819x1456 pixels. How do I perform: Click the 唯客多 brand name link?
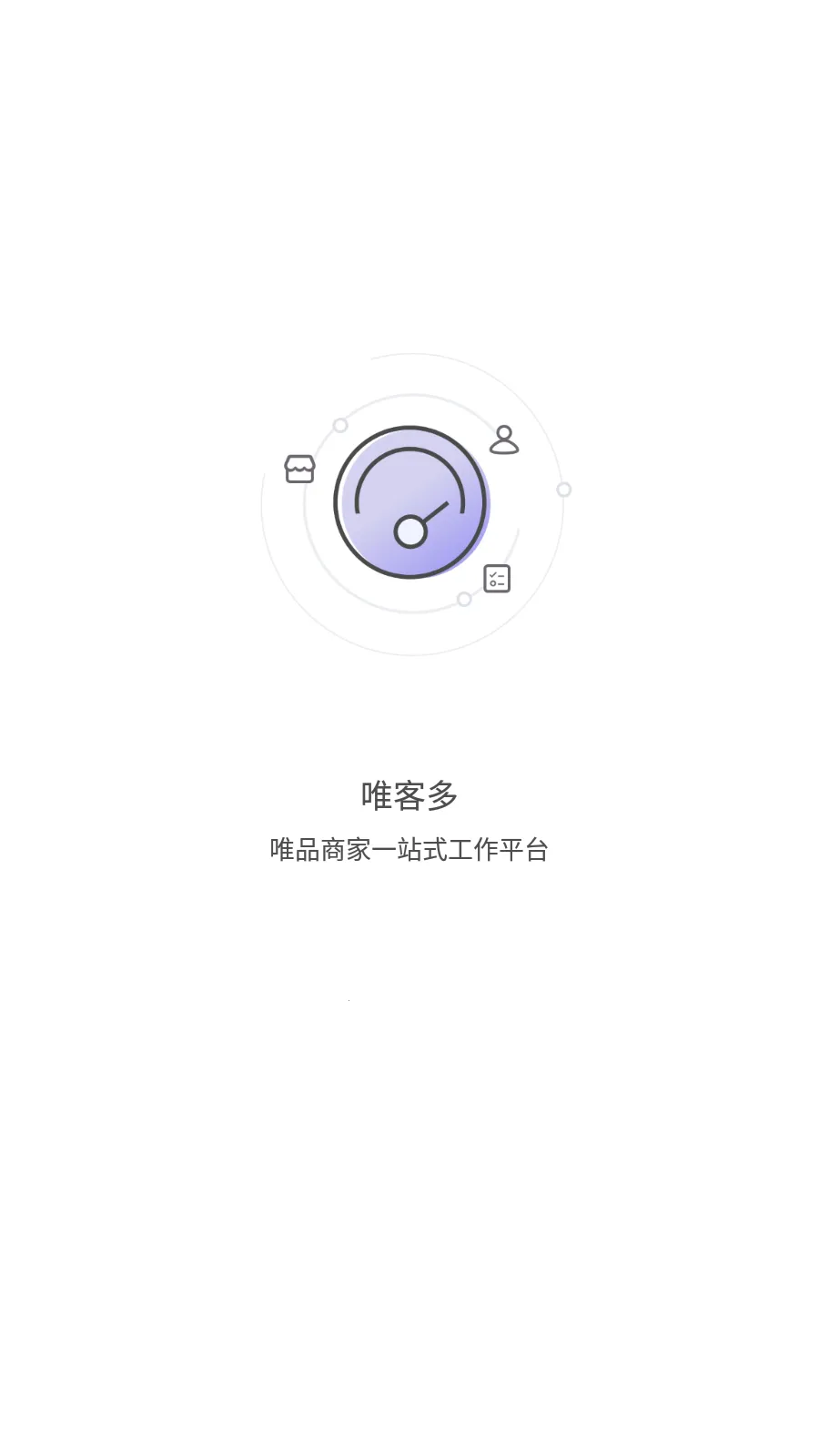(409, 794)
